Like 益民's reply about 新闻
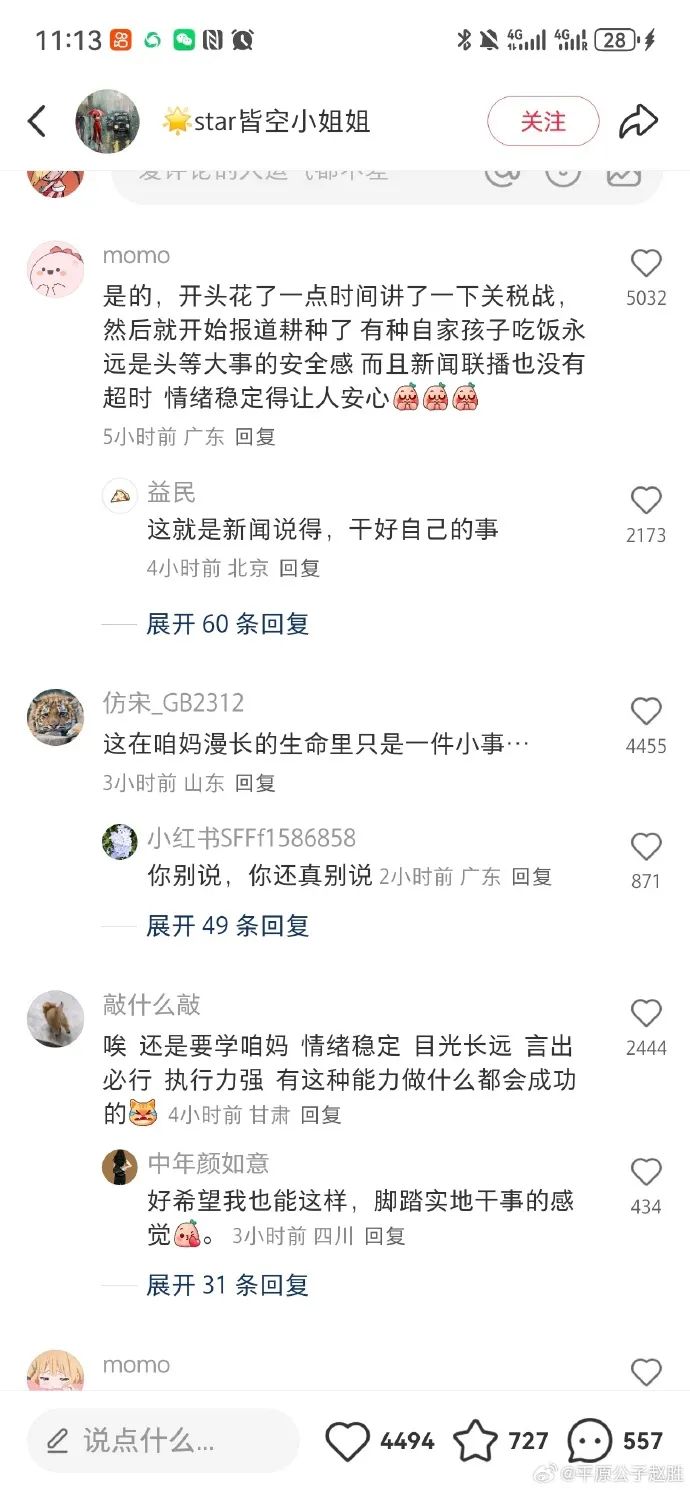 coord(646,501)
